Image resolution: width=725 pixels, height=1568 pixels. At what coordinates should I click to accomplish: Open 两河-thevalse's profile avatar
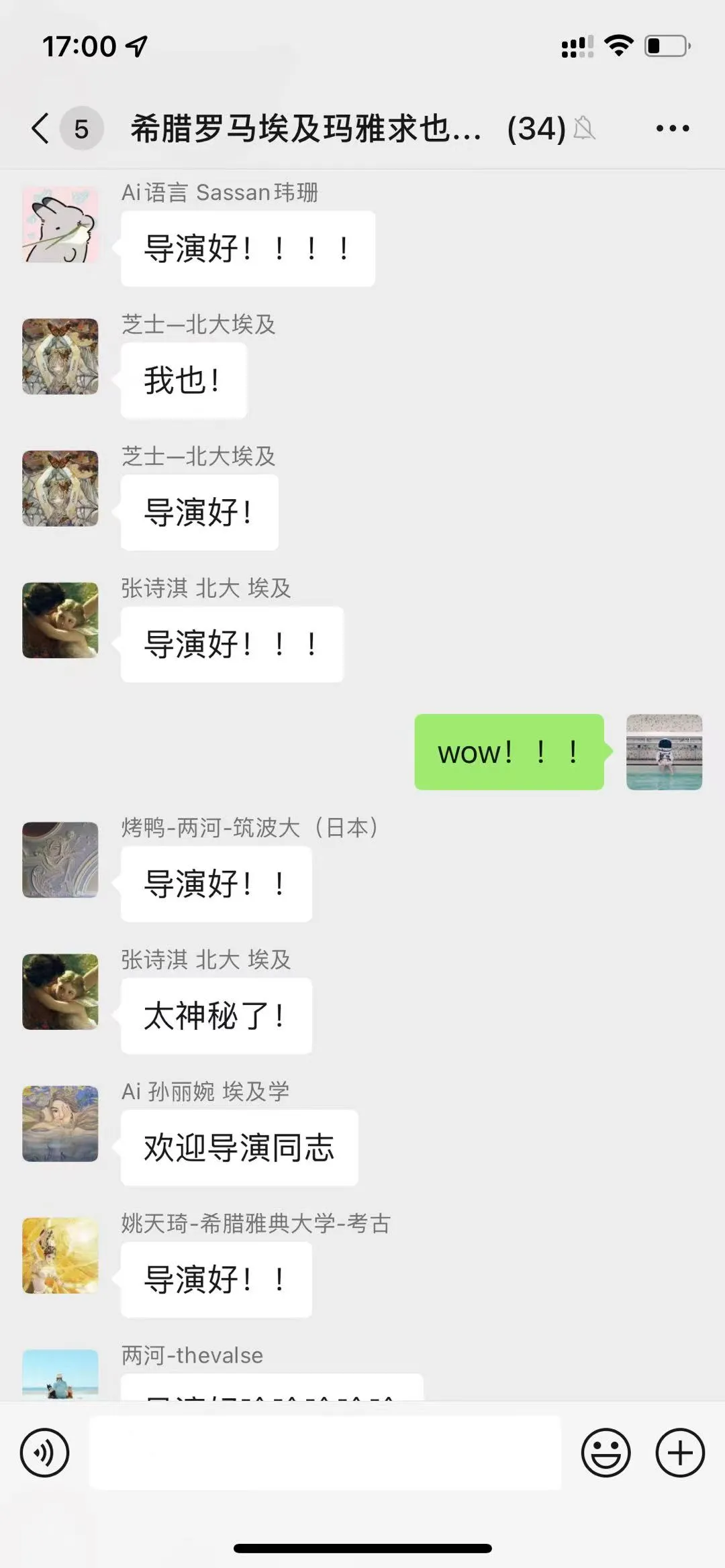tap(60, 1374)
